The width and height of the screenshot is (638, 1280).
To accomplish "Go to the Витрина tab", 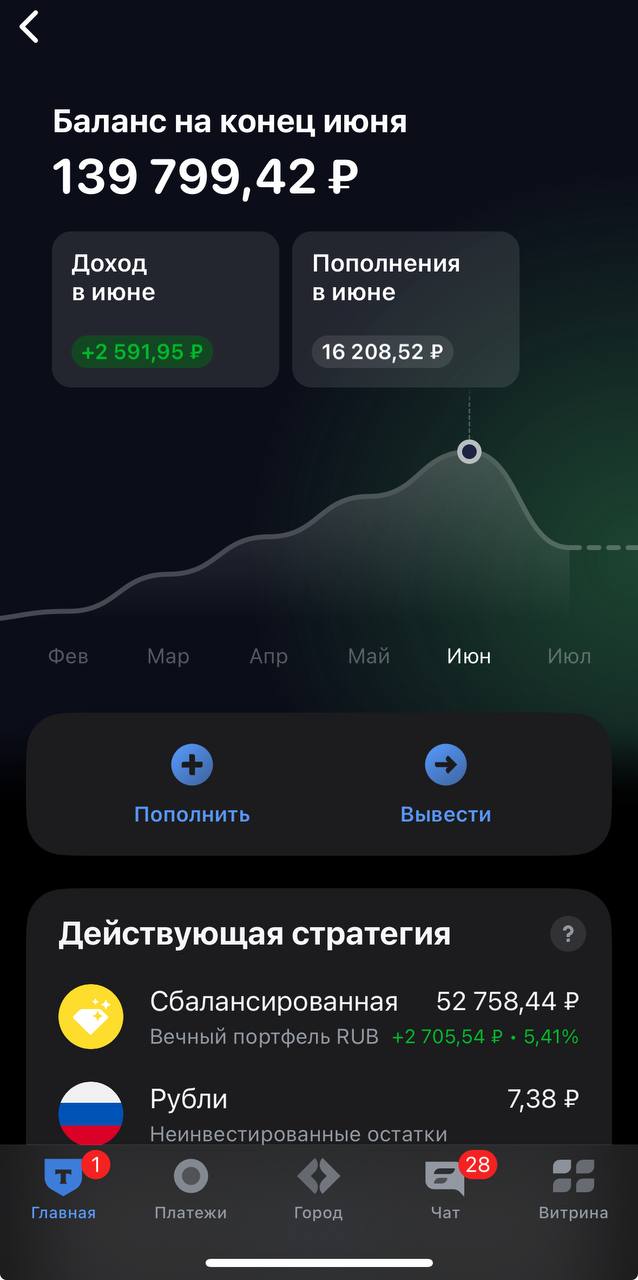I will coord(573,1190).
